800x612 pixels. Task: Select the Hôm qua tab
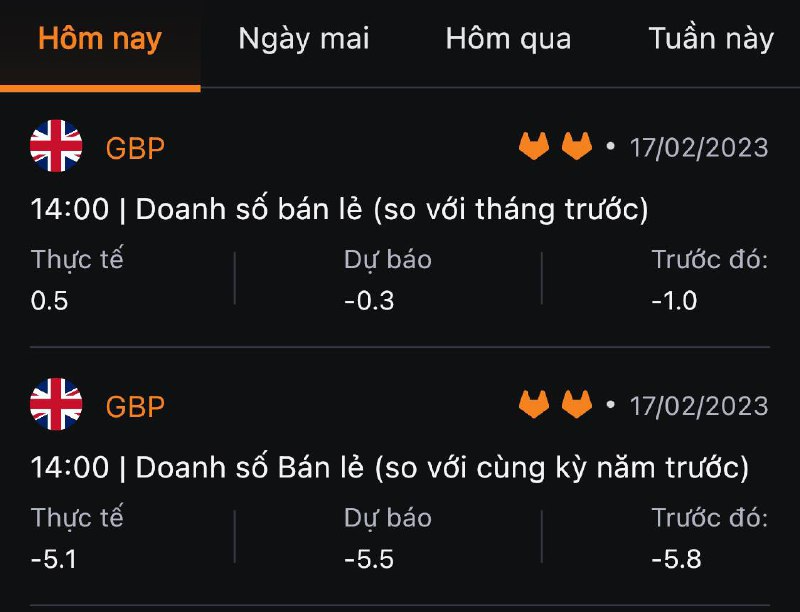pyautogui.click(x=508, y=40)
